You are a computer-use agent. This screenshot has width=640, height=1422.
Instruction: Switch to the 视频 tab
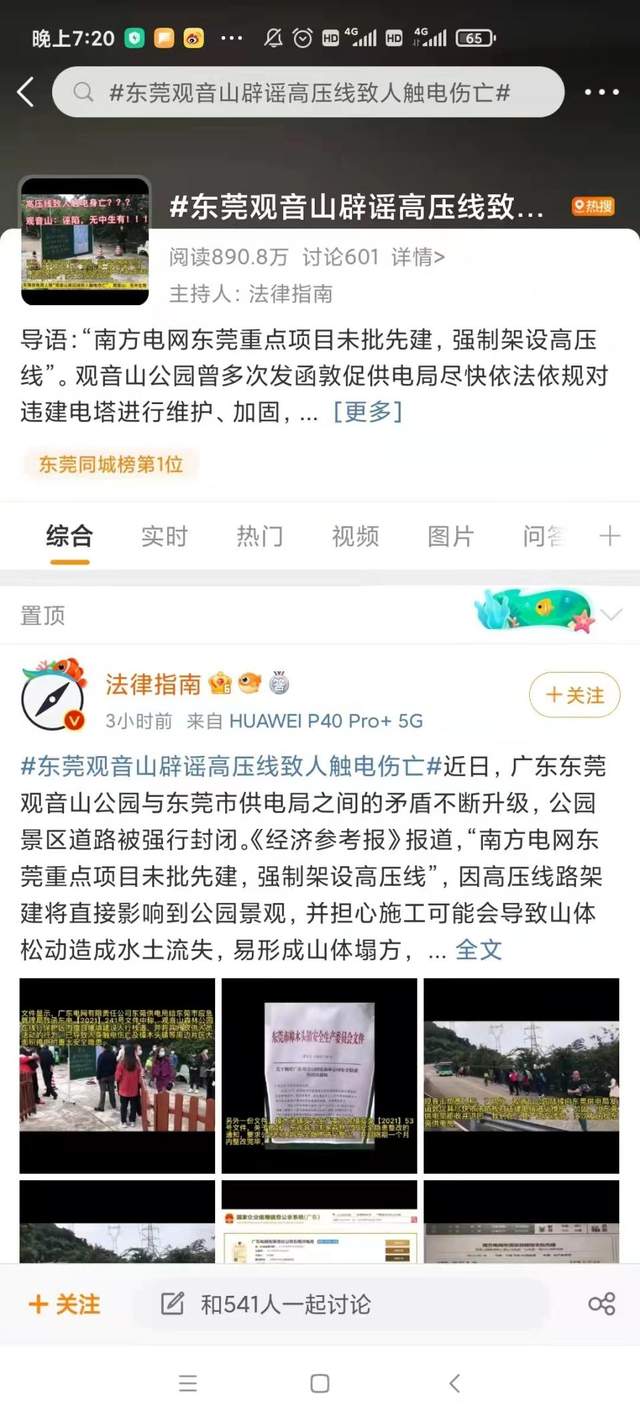coord(355,536)
